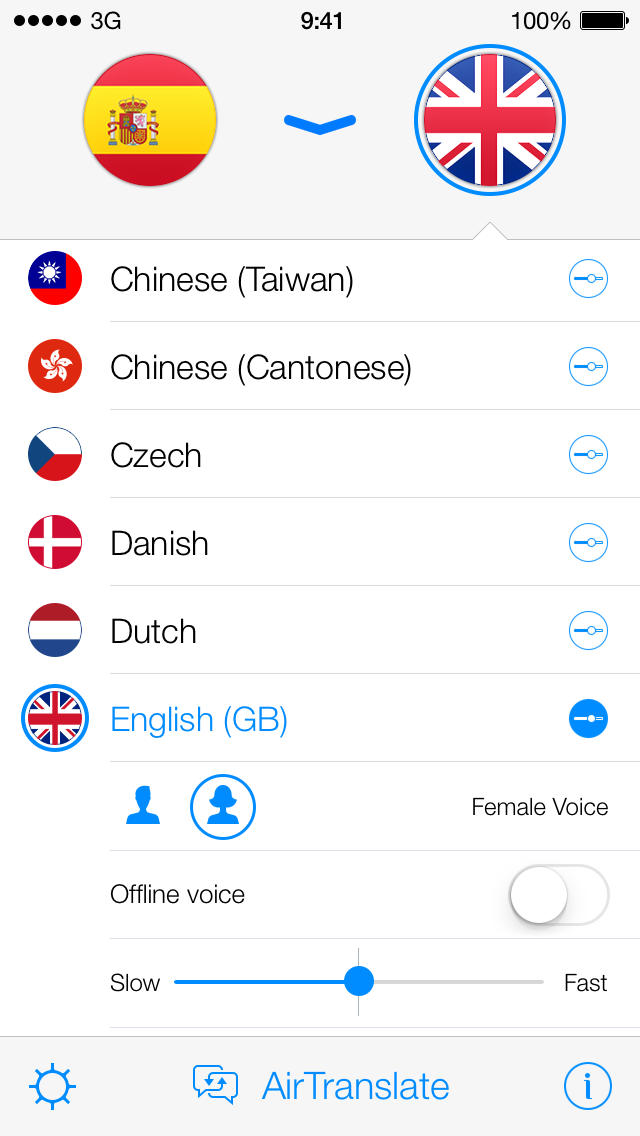Enable the Offline voice switch
This screenshot has width=640, height=1136.
[x=558, y=894]
